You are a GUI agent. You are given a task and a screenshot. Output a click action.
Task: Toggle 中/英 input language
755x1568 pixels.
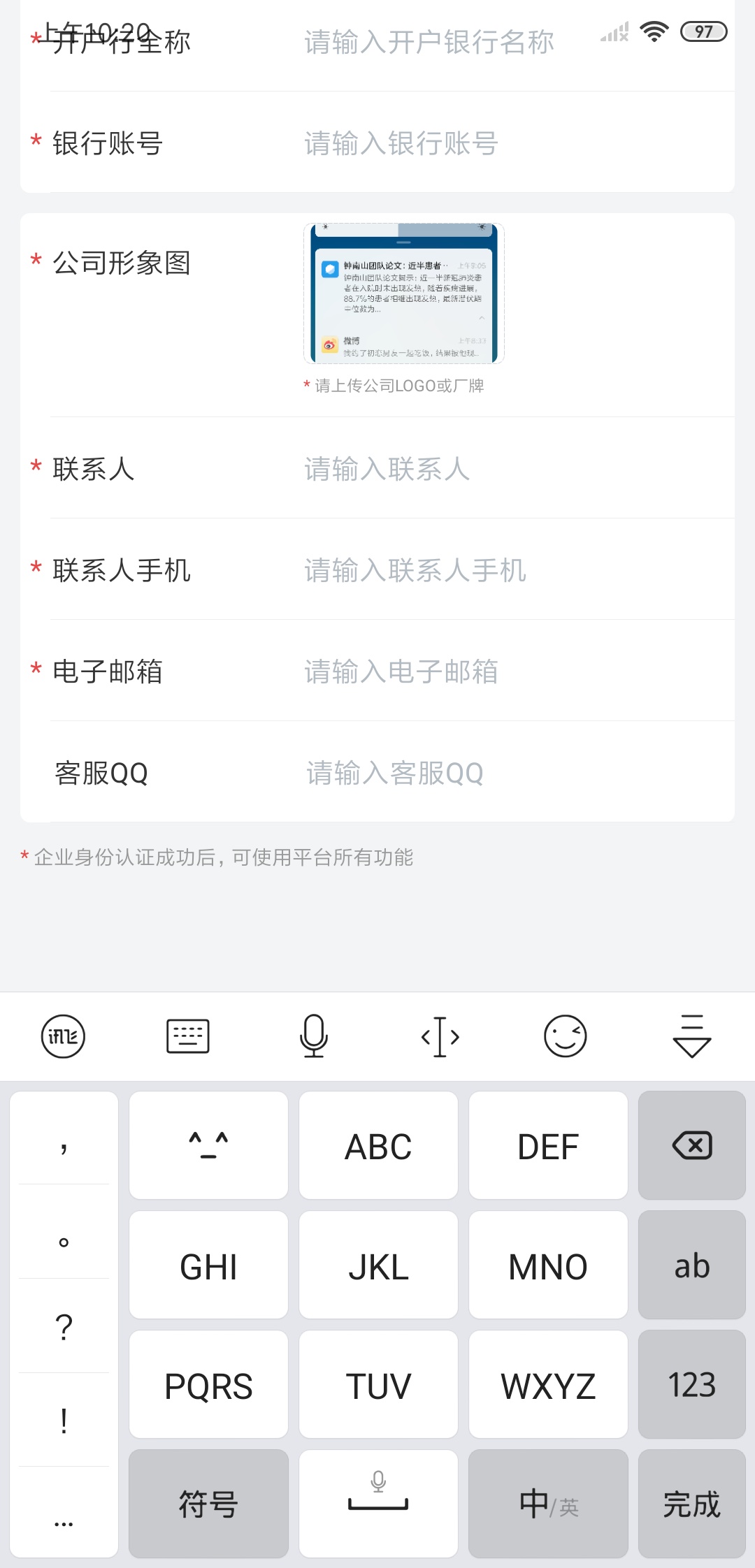click(x=548, y=1504)
